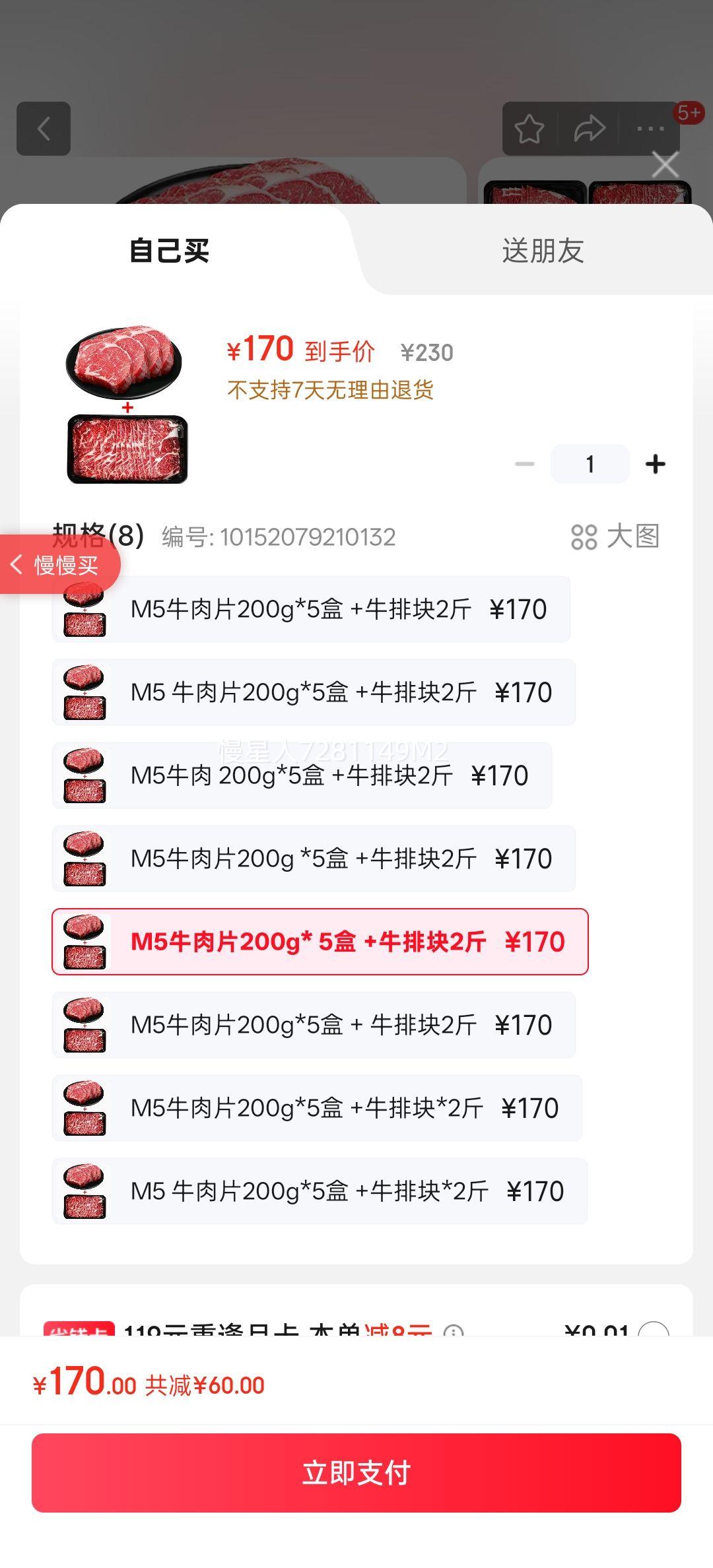The height and width of the screenshot is (1568, 713).
Task: Decrease quantity with the minus button
Action: tap(525, 464)
